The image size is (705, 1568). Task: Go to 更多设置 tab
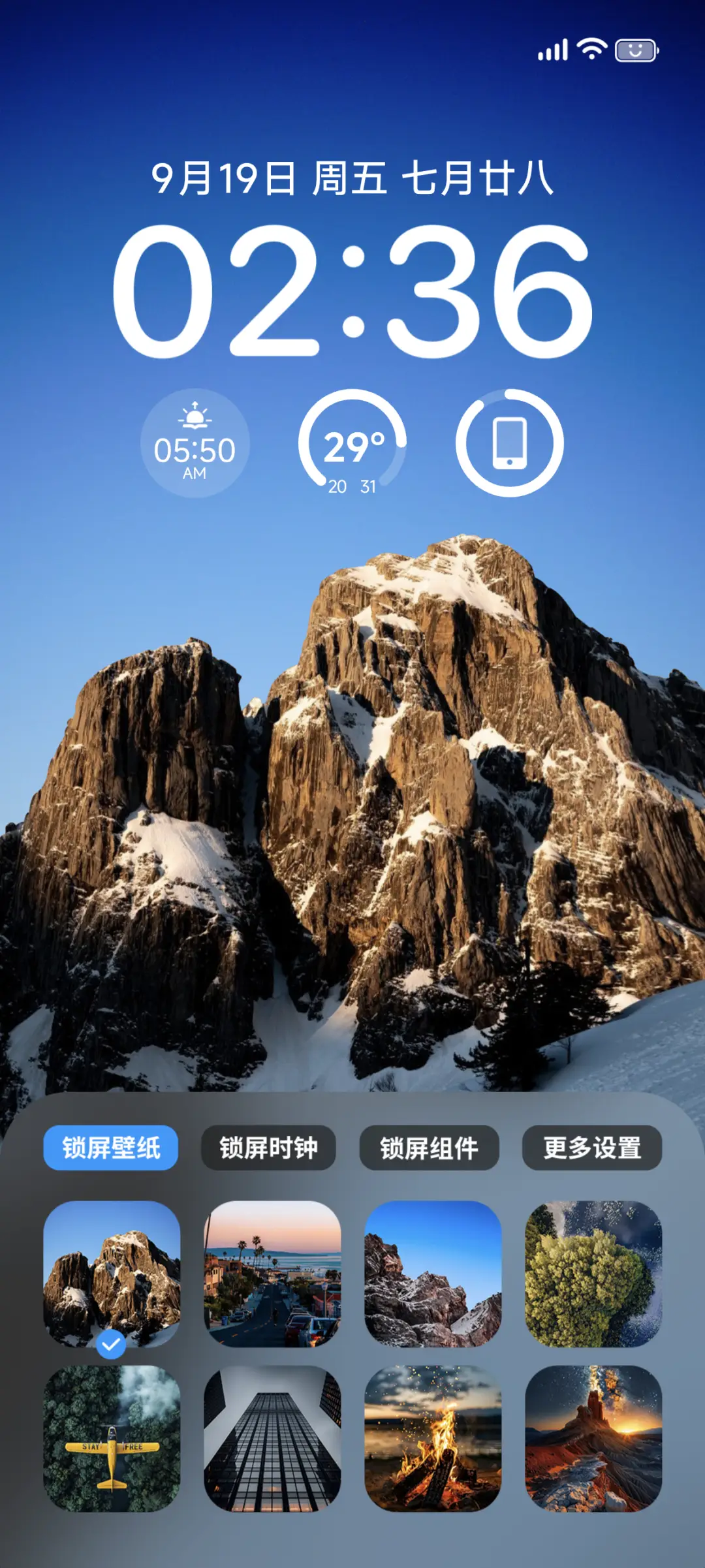pyautogui.click(x=592, y=1148)
